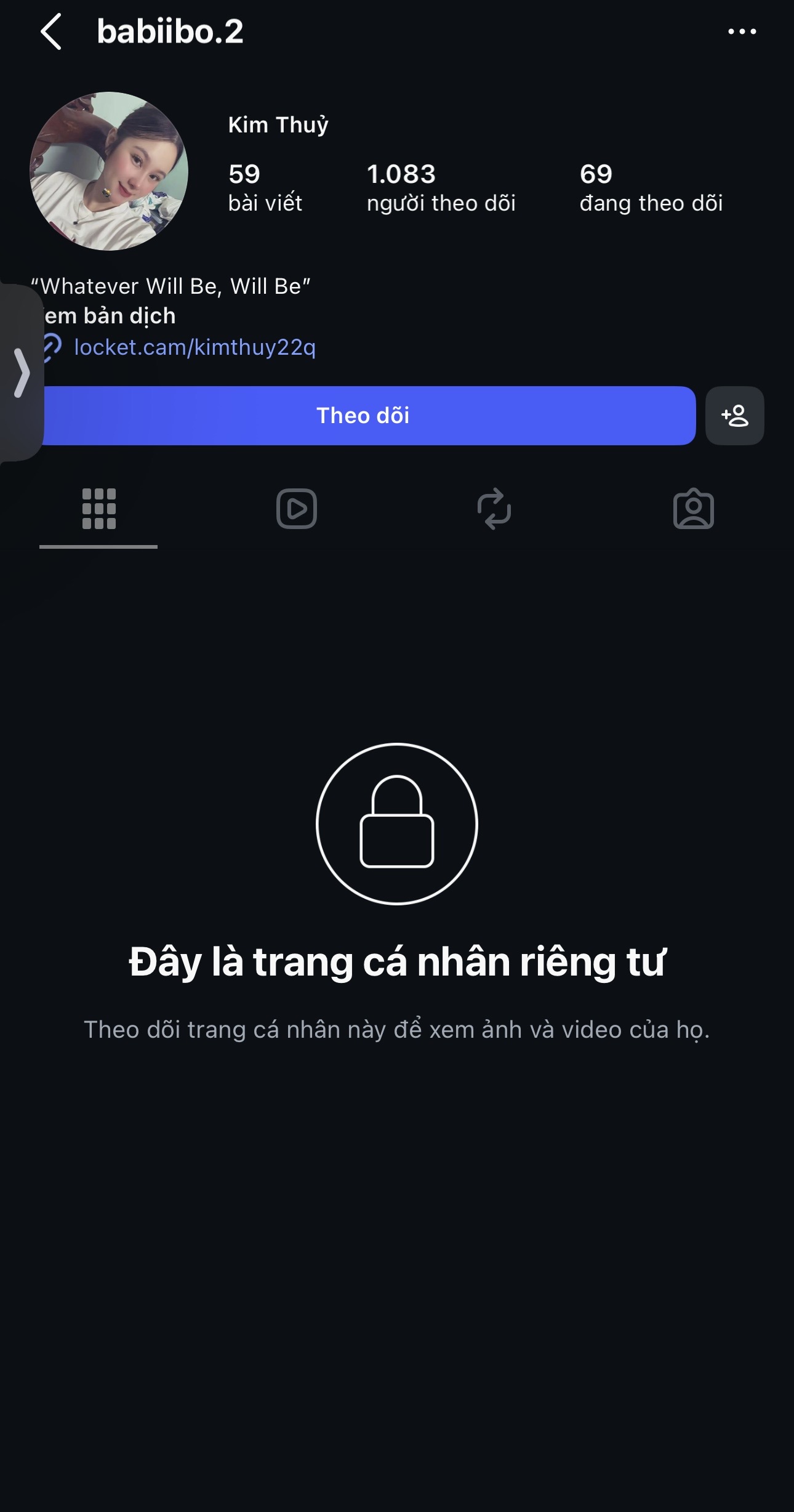View Kim Thuỷ's profile picture
Viewport: 794px width, 1512px height.
pyautogui.click(x=109, y=171)
